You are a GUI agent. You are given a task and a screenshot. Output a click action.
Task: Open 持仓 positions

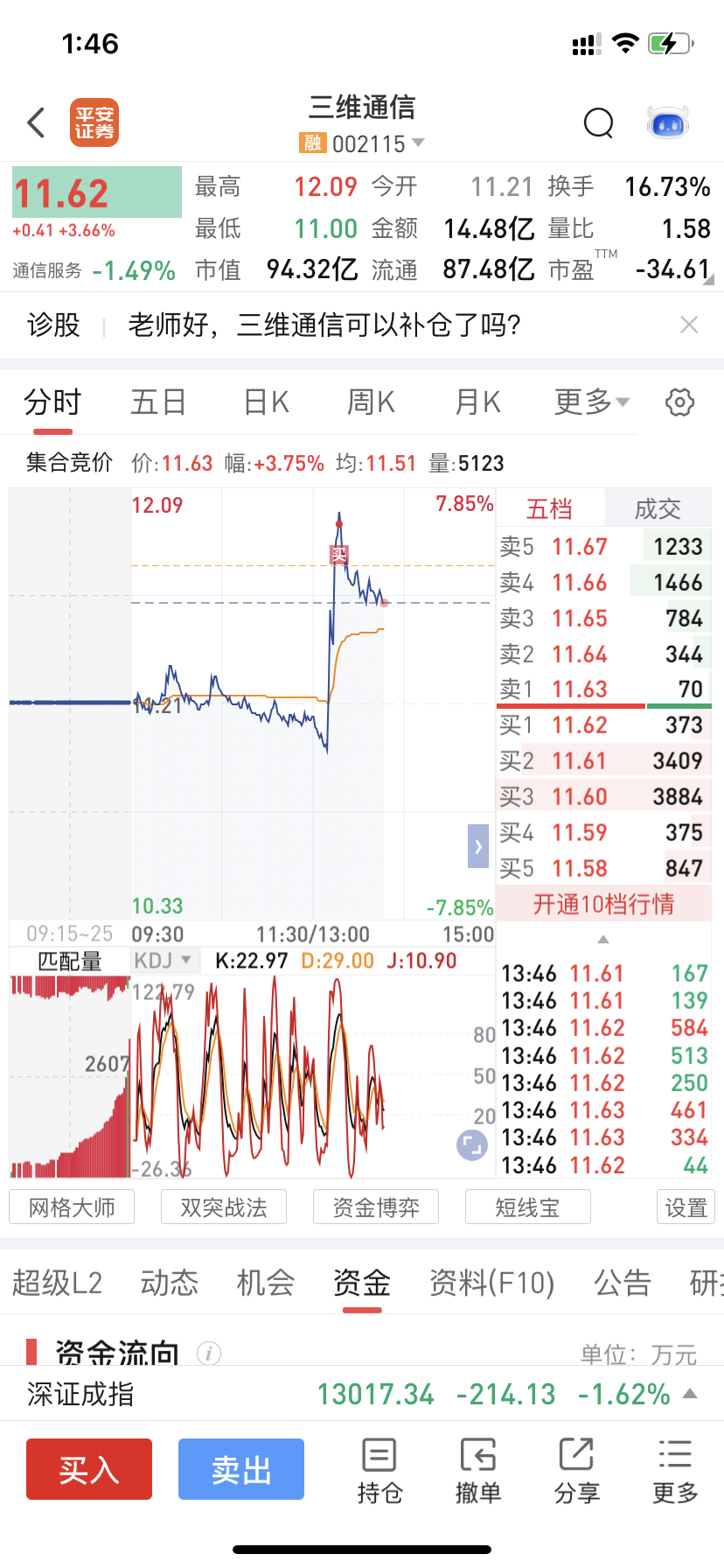[379, 1470]
